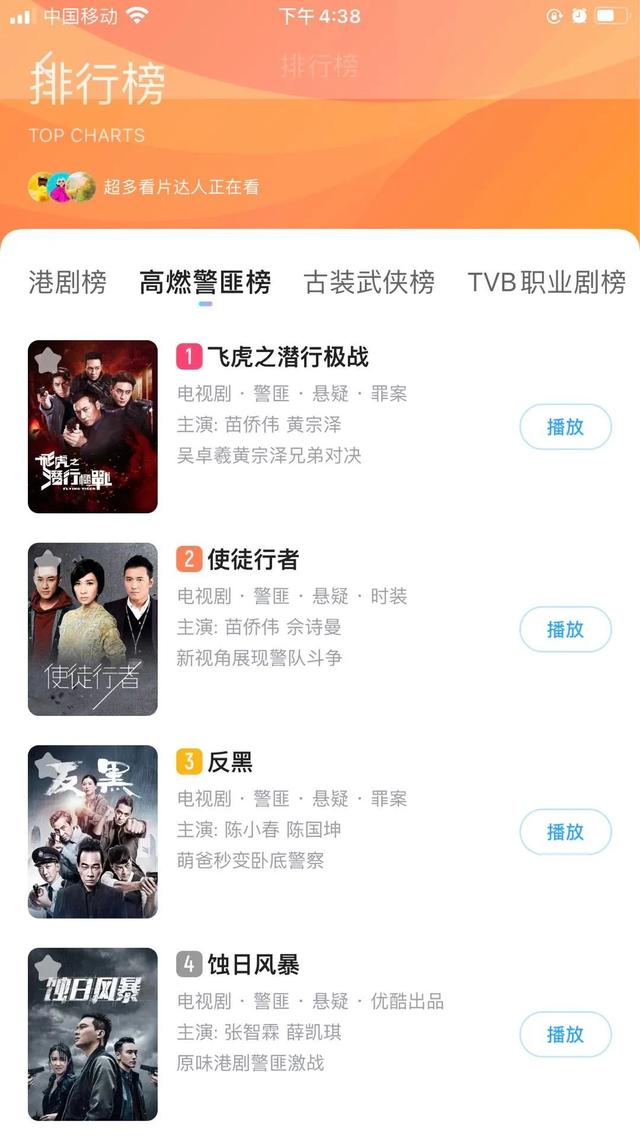The width and height of the screenshot is (640, 1138).
Task: Play 飞虎之潜行极战 with its 播放 button
Action: pos(565,427)
